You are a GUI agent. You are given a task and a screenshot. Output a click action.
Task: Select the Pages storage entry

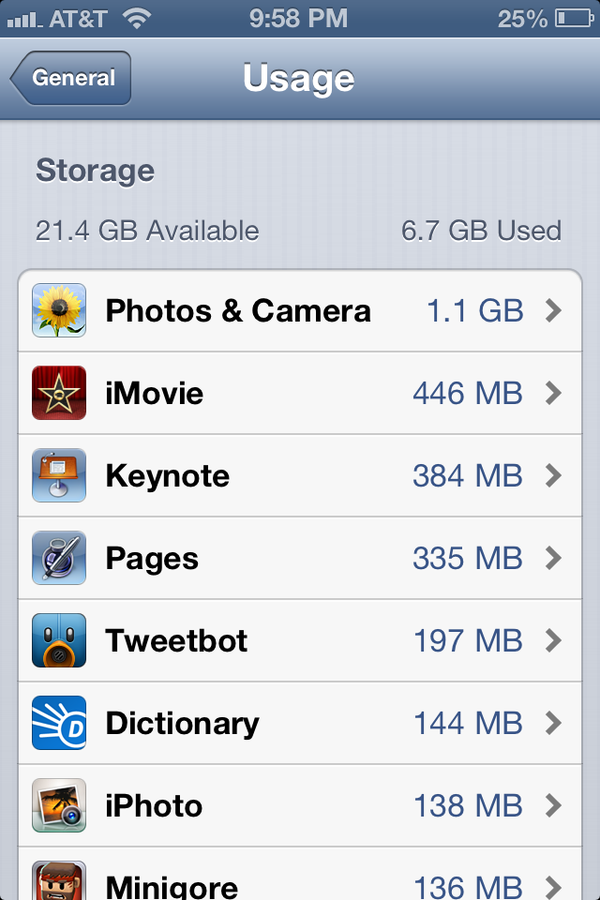coord(300,558)
